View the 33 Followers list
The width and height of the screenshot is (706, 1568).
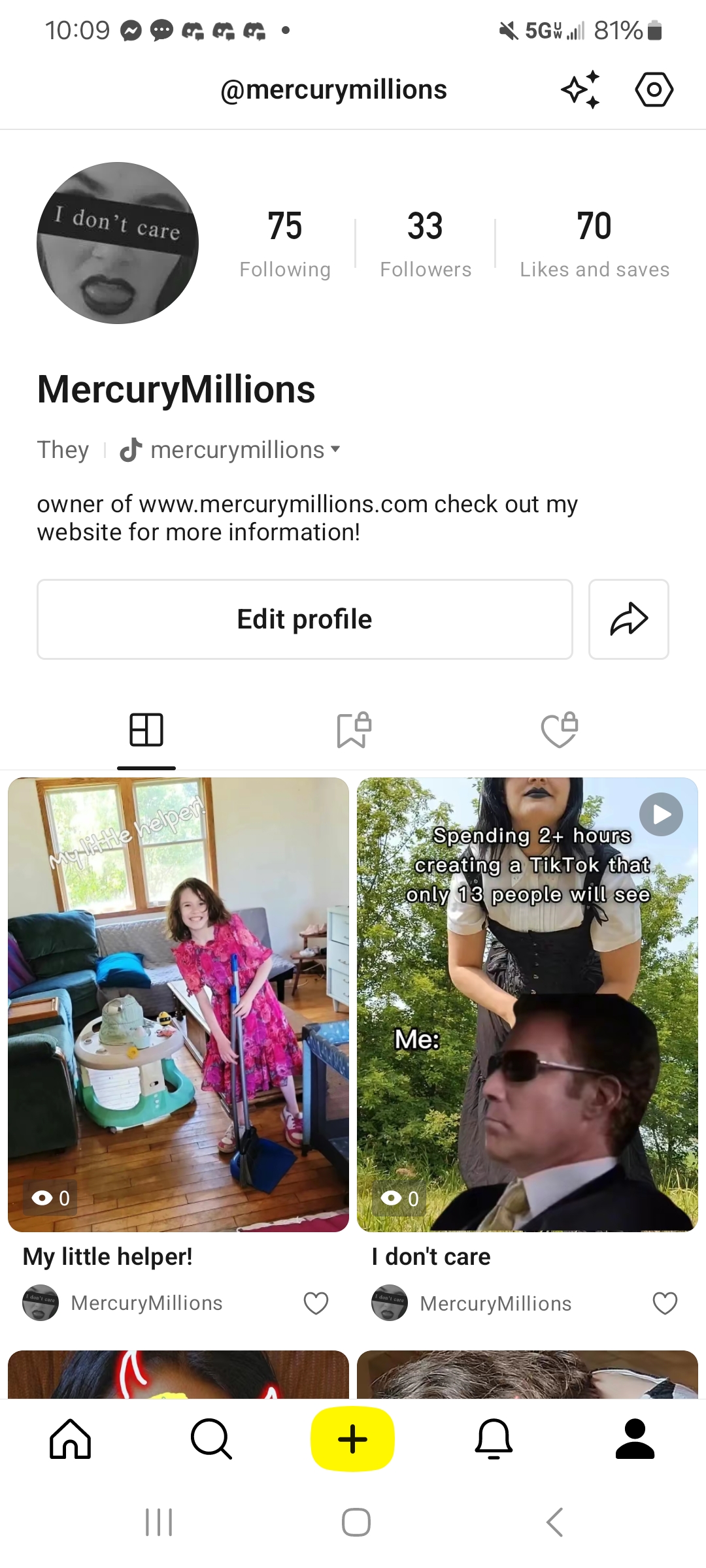click(x=426, y=243)
